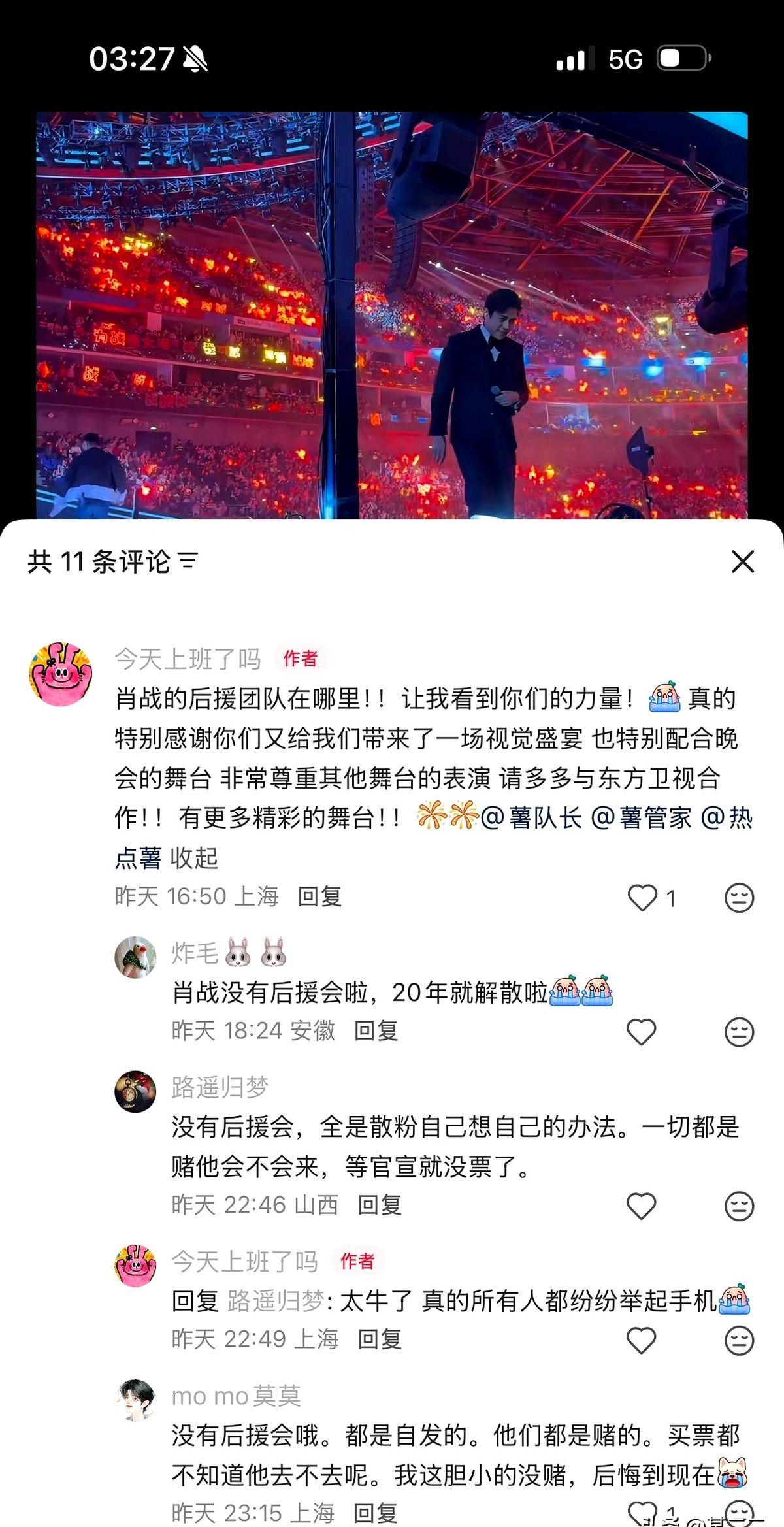This screenshot has width=784, height=1527.
Task: Dislike 路遥归梦's comment
Action: (739, 1206)
